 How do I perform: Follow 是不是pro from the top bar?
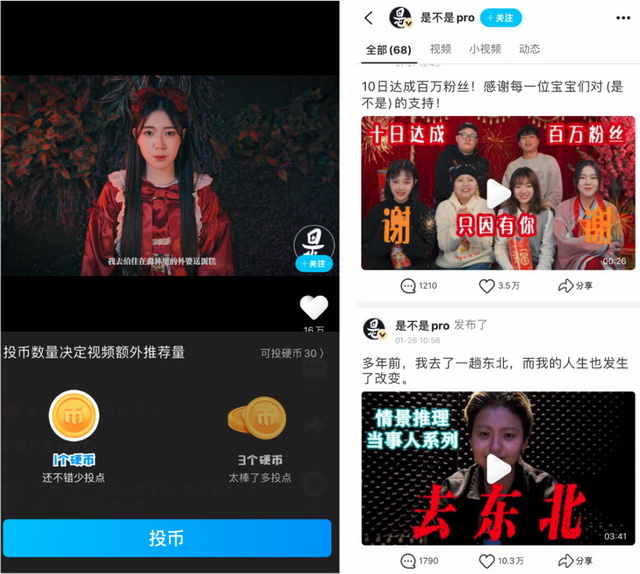pyautogui.click(x=501, y=18)
